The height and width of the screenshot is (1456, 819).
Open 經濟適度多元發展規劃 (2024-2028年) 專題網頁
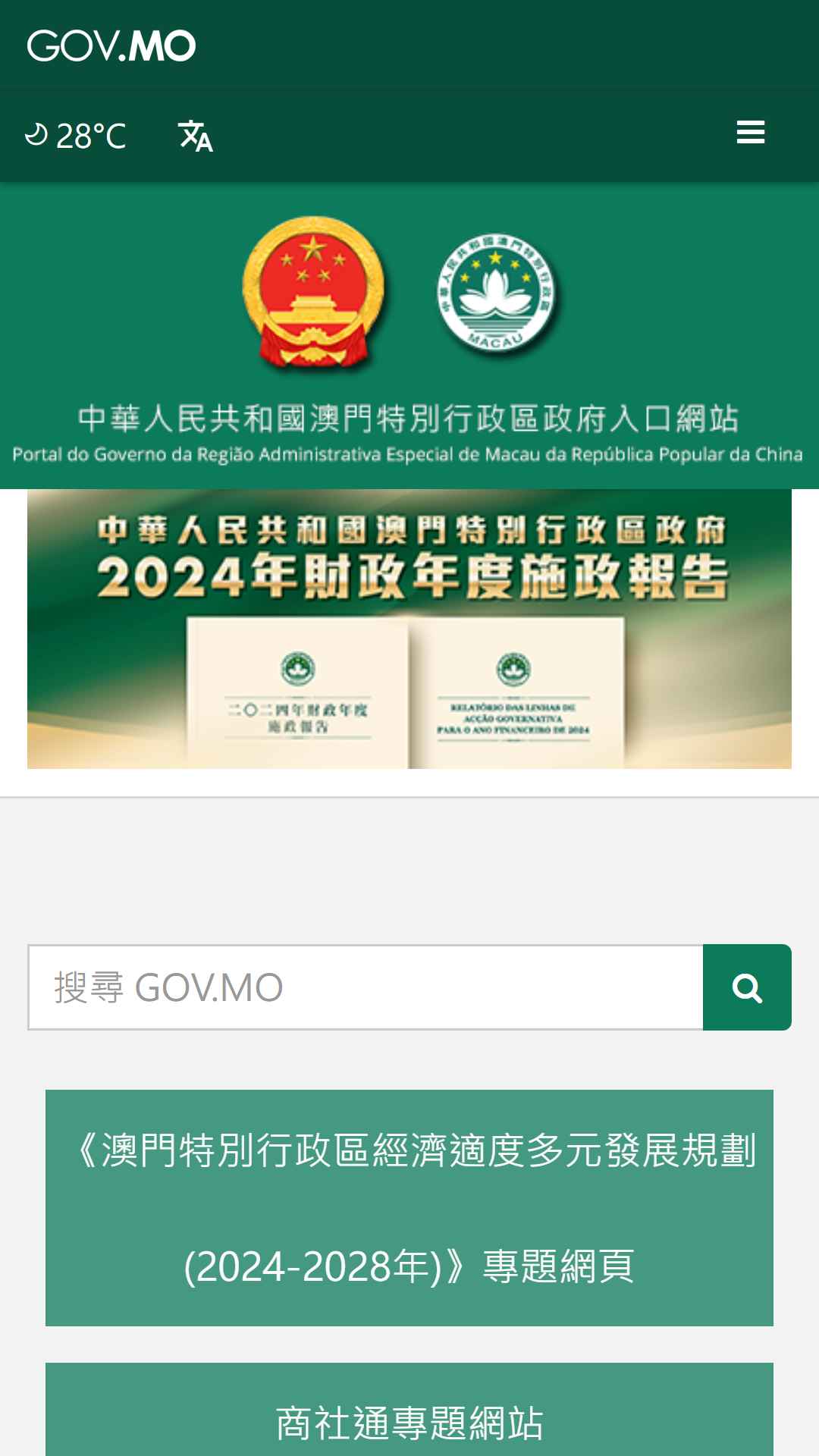pyautogui.click(x=409, y=1208)
